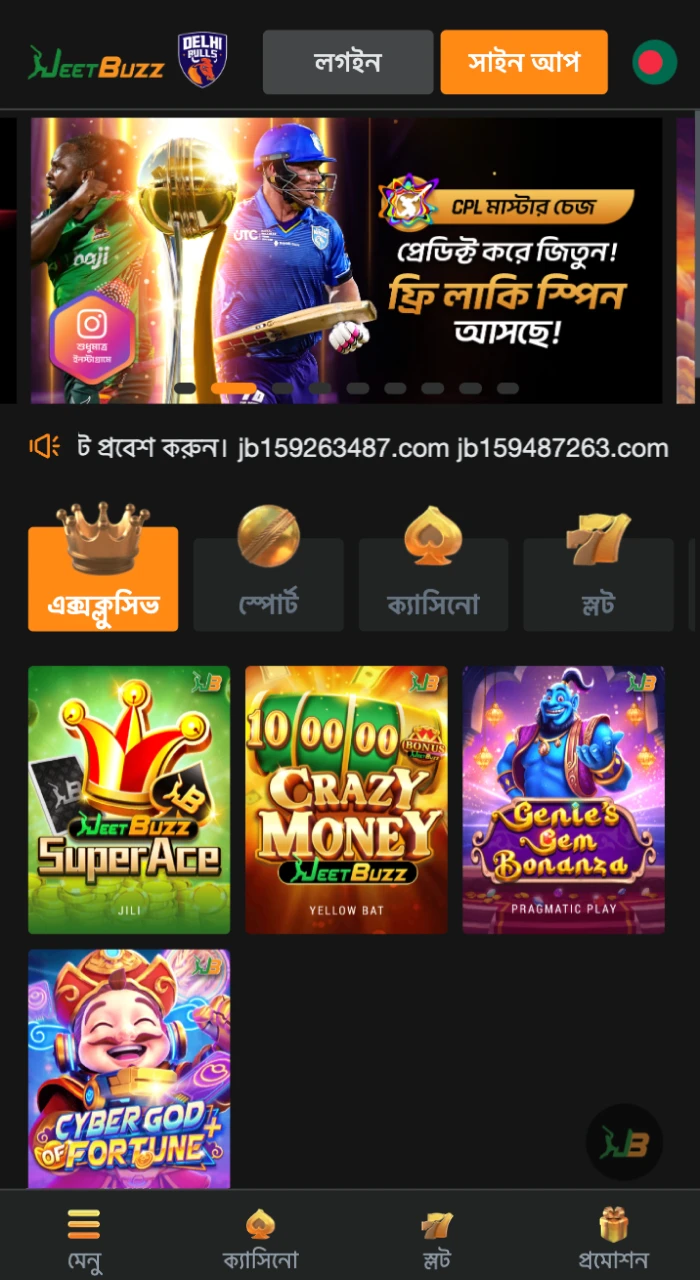
Task: Switch to the স্লট category chip
Action: tap(598, 585)
